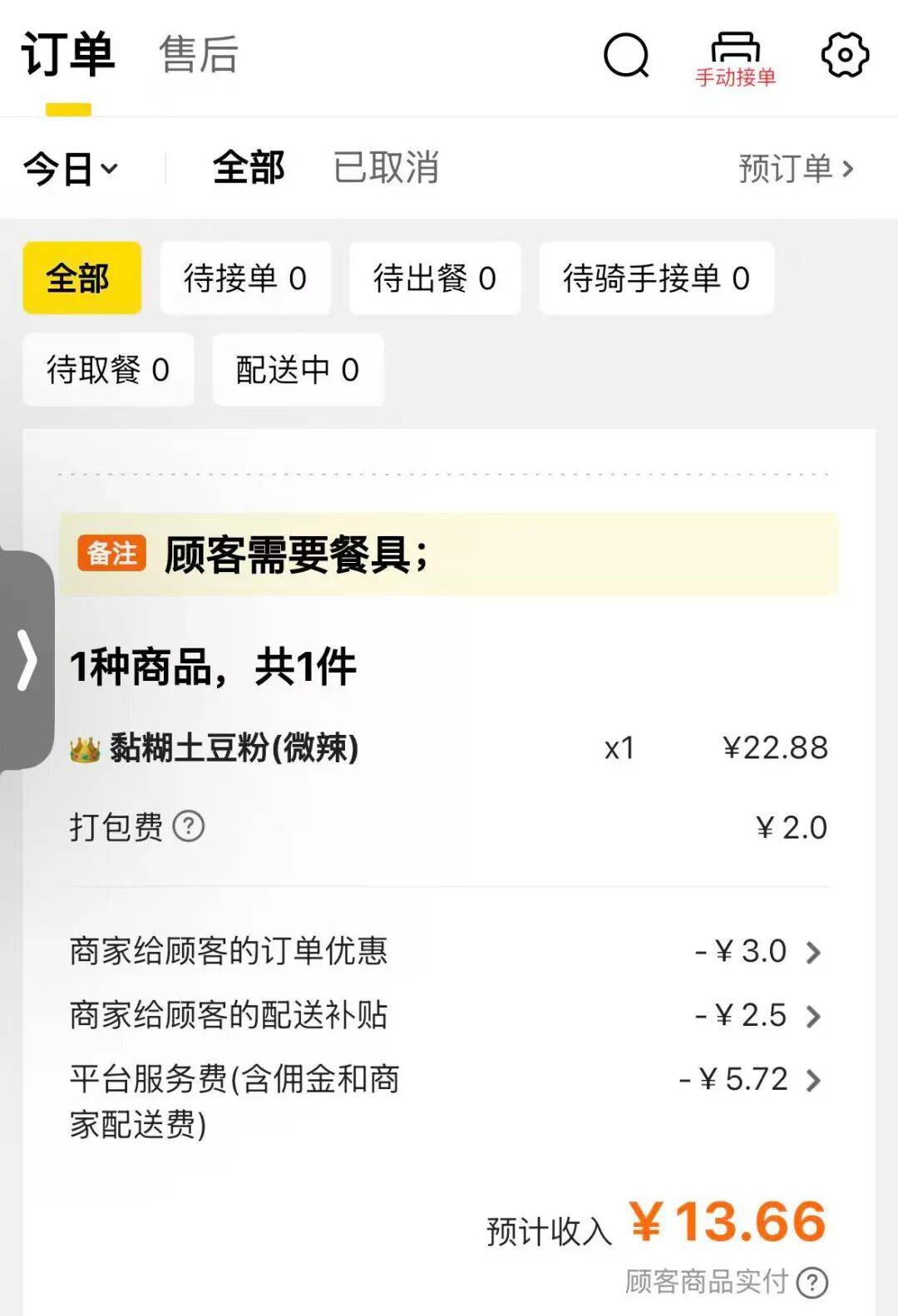
Task: Filter by 待骑手接单 orders
Action: (656, 278)
